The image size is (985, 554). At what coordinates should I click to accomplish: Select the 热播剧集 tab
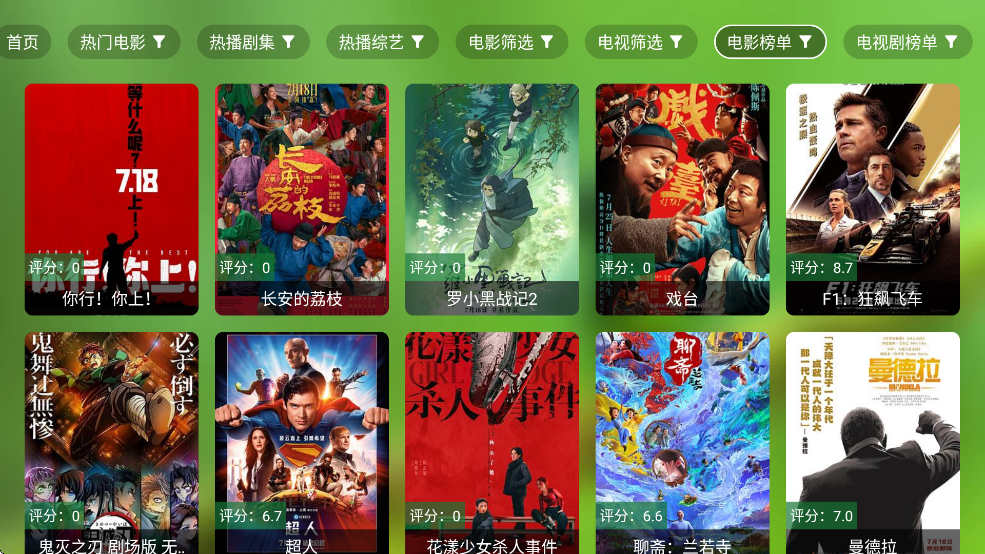(252, 42)
